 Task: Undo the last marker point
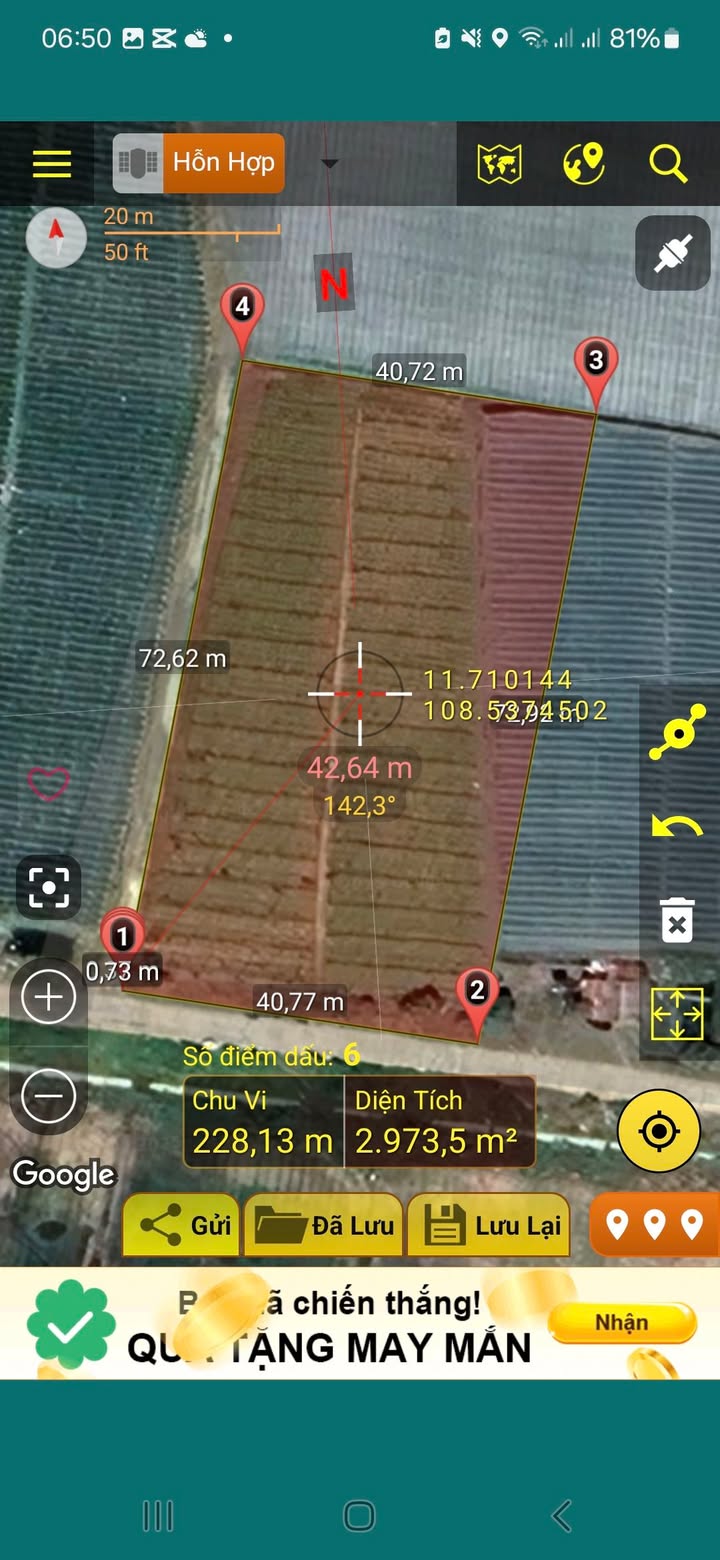(x=677, y=826)
